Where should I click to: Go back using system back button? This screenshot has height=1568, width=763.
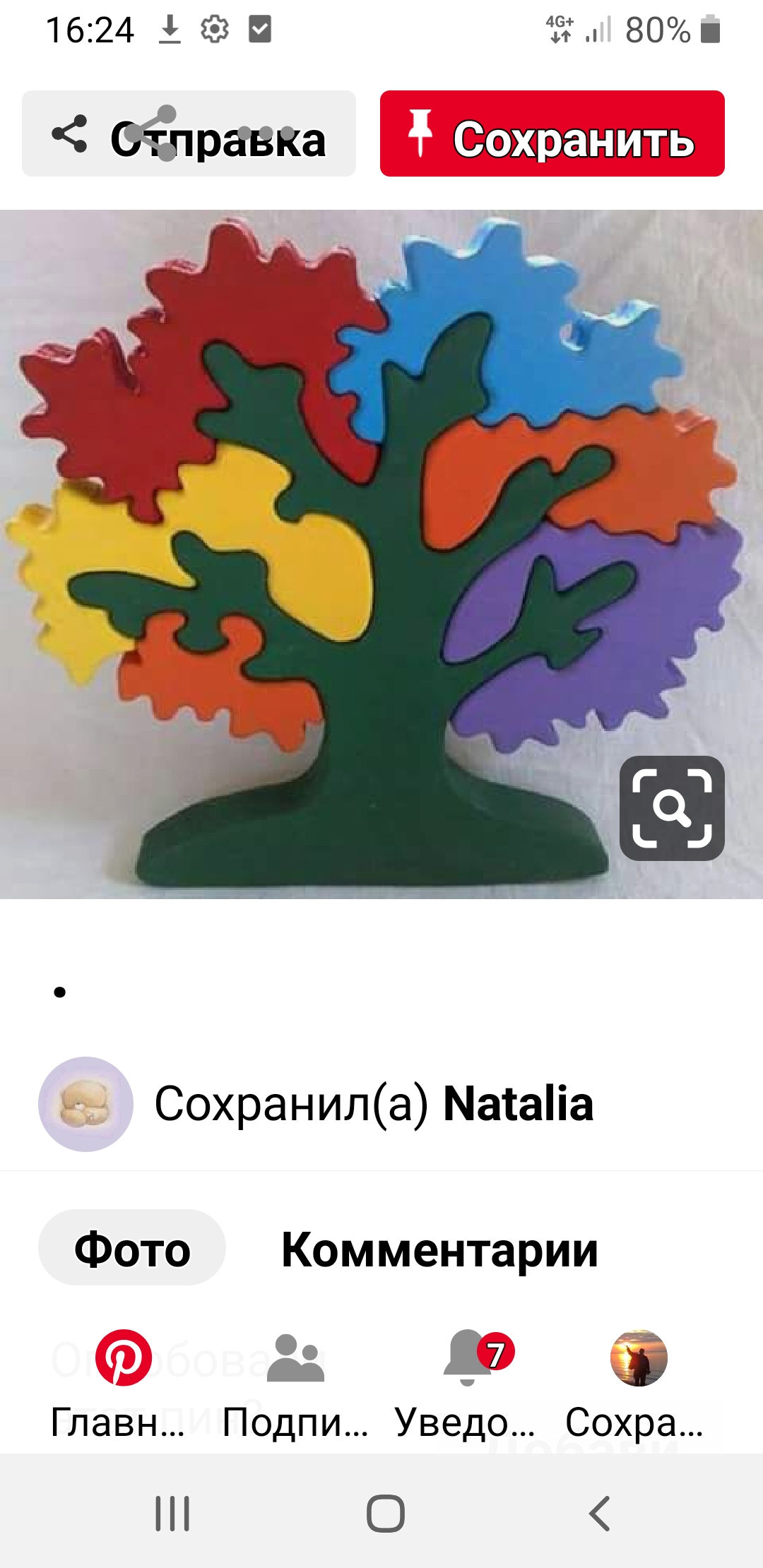click(x=599, y=1513)
